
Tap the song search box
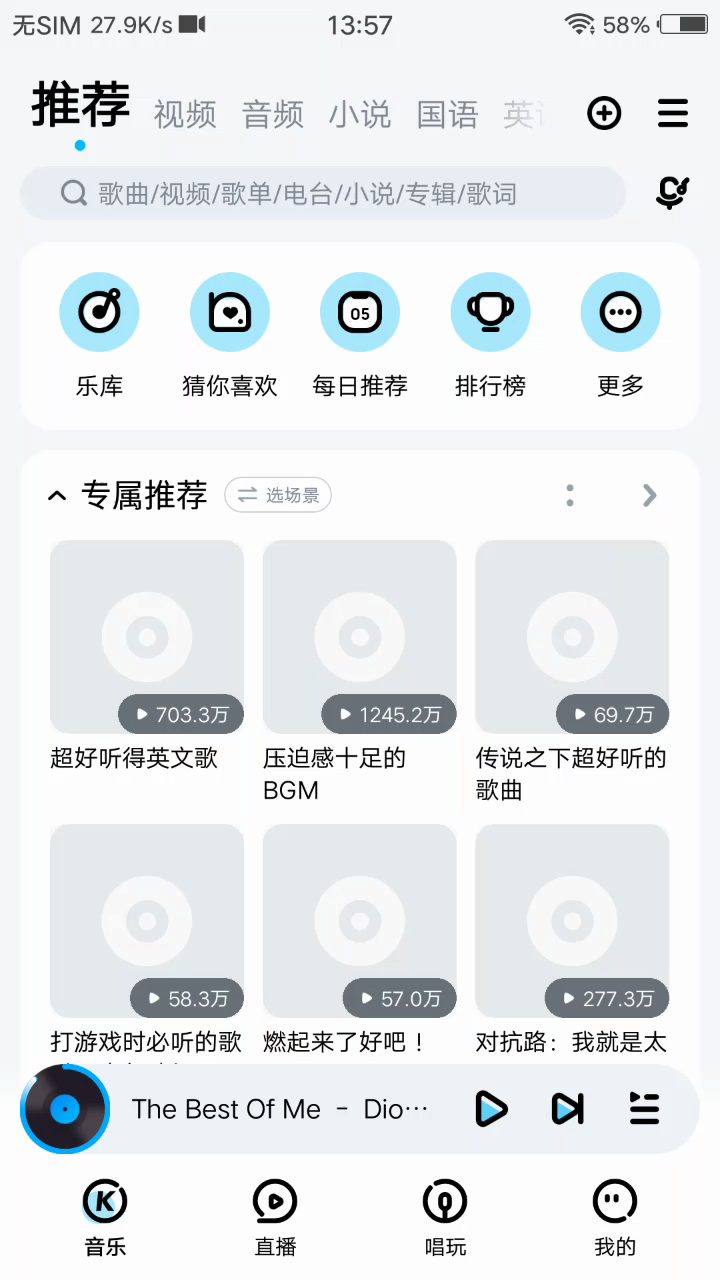click(322, 193)
